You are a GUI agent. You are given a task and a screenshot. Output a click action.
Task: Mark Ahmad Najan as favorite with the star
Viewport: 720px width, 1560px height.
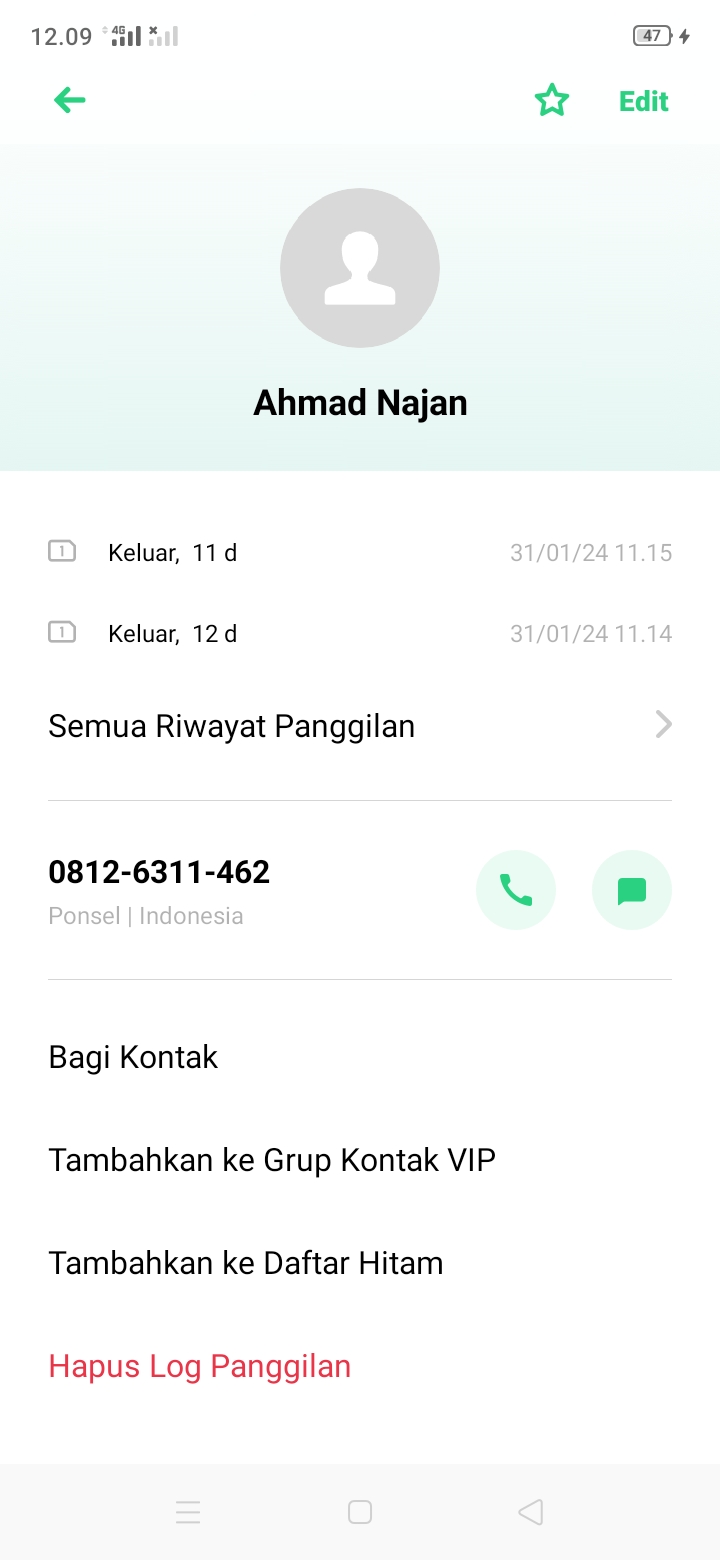(551, 101)
